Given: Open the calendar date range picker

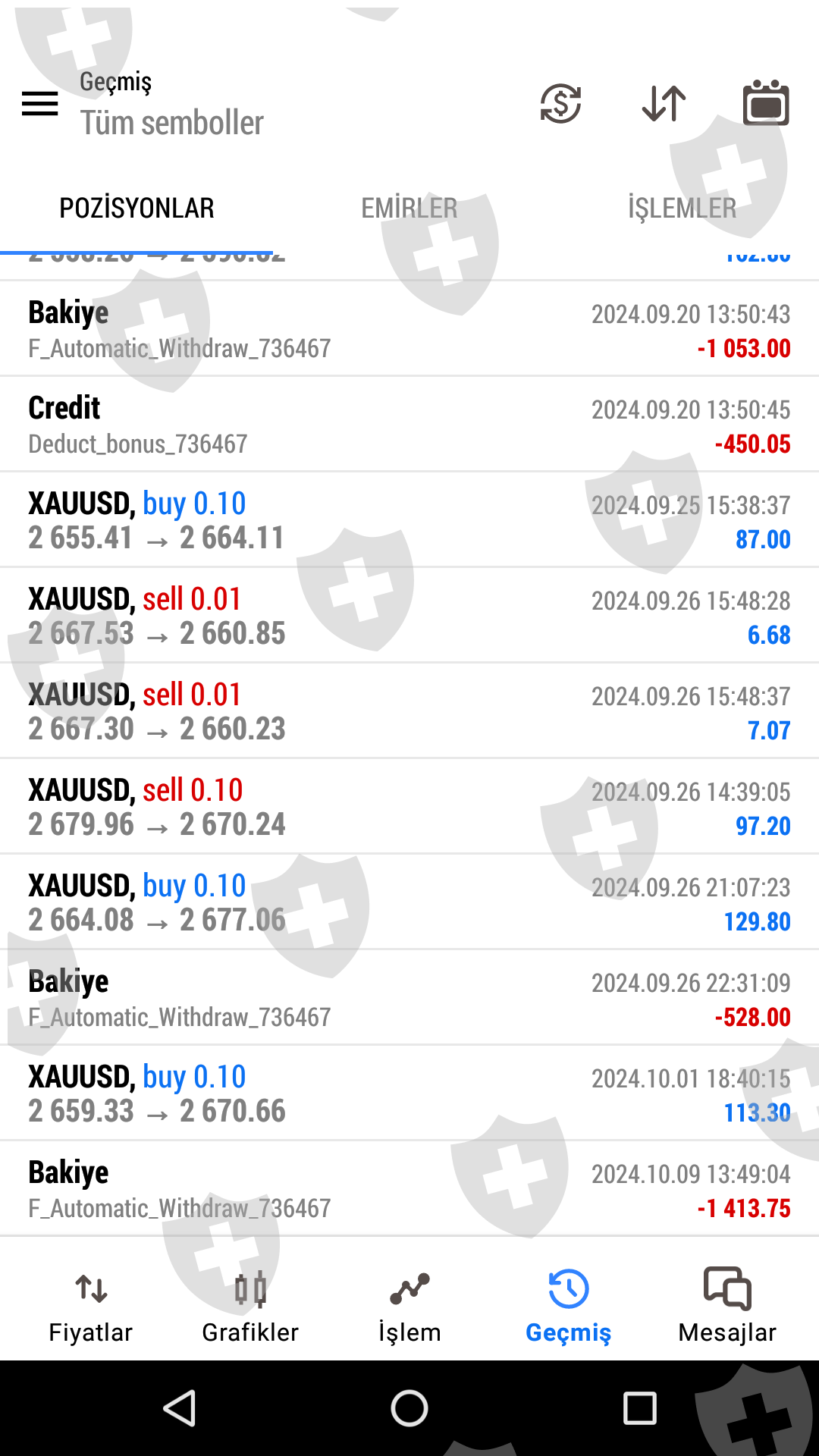Looking at the screenshot, I should (766, 104).
